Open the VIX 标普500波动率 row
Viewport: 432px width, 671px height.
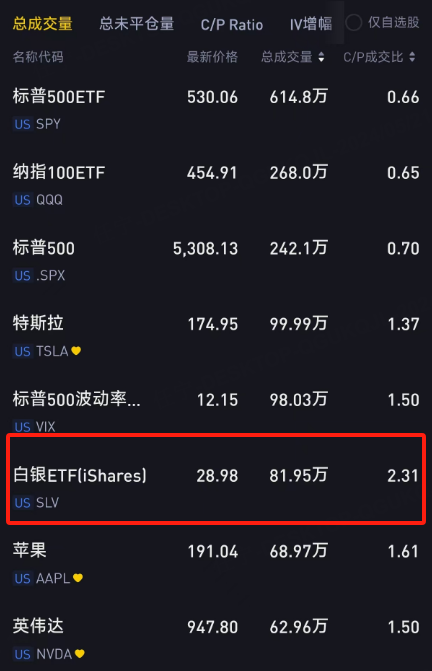(x=216, y=412)
